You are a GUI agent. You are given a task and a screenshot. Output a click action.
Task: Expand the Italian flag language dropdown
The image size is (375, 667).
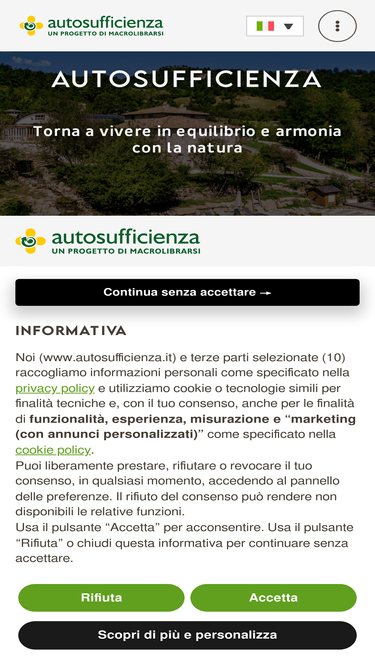pos(275,26)
